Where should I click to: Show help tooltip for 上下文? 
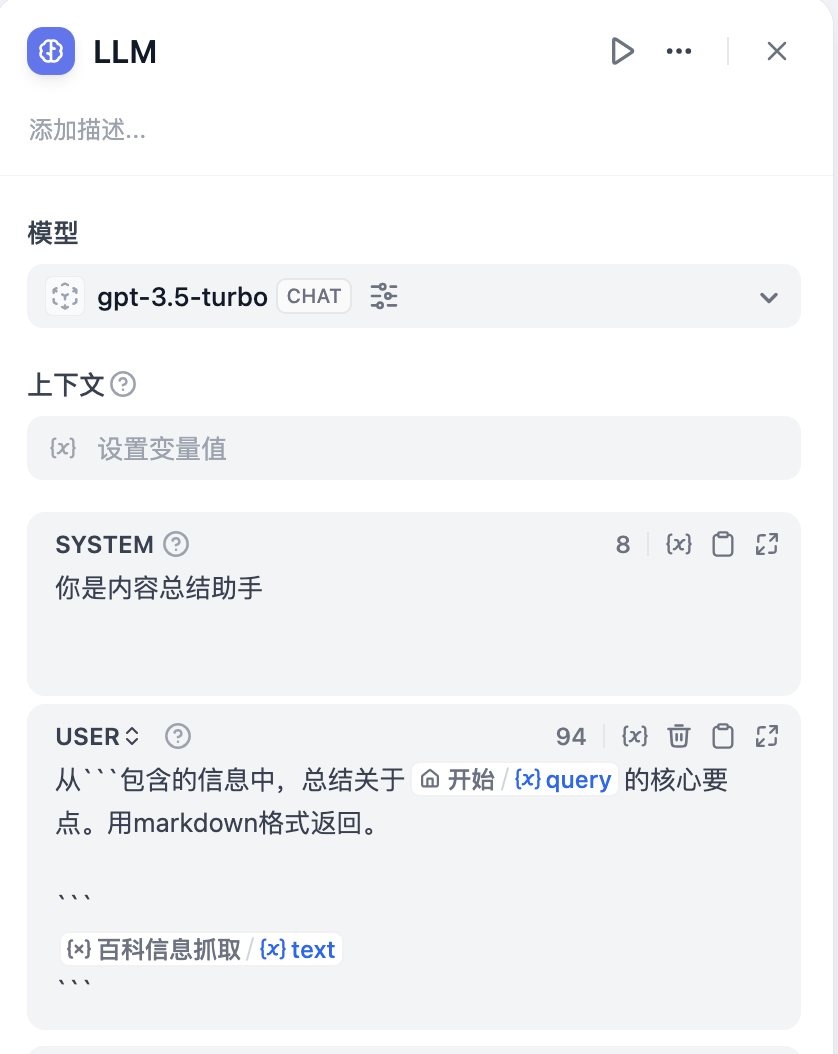tap(123, 384)
